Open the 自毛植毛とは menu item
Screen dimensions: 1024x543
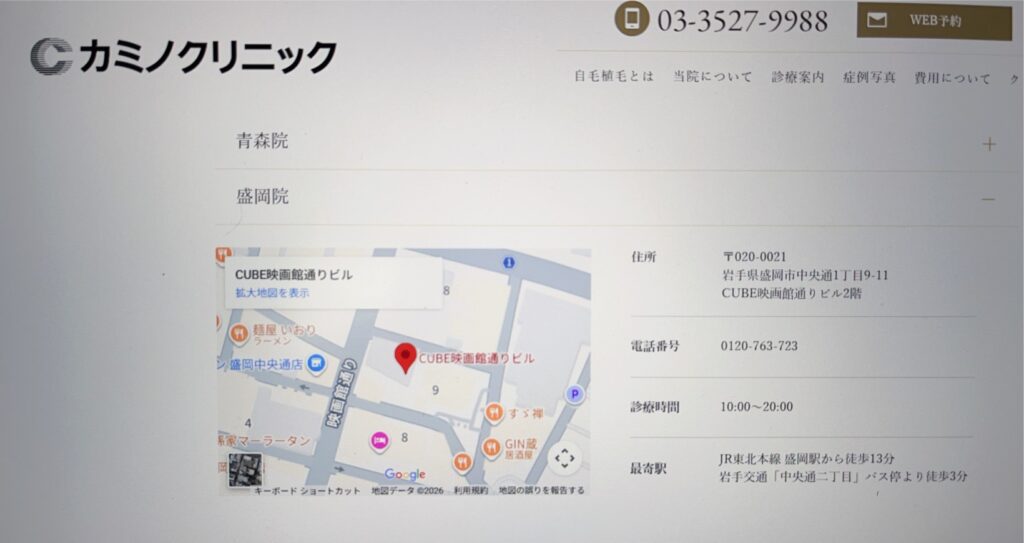[614, 76]
